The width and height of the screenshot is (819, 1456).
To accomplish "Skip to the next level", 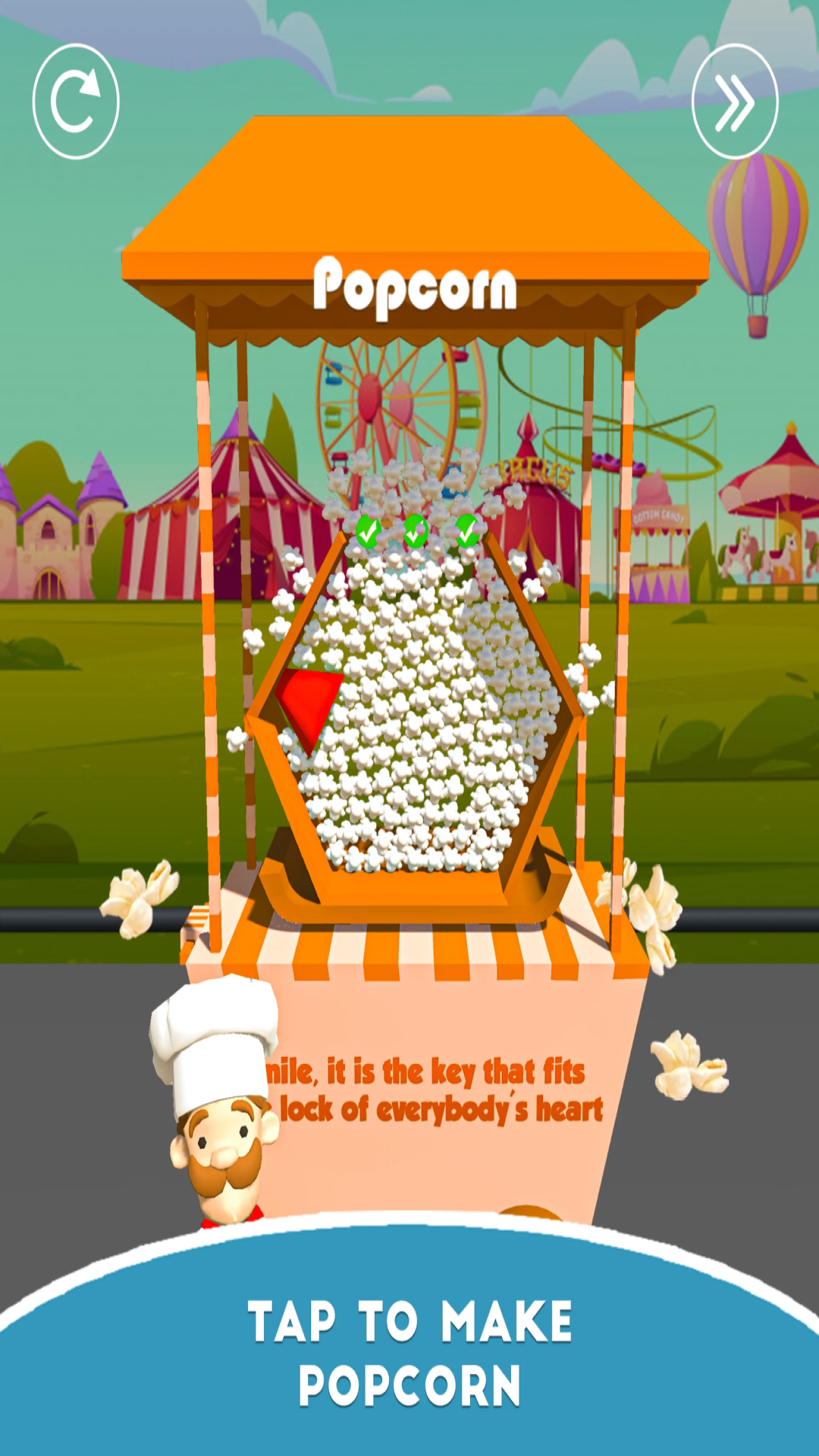I will (x=735, y=102).
